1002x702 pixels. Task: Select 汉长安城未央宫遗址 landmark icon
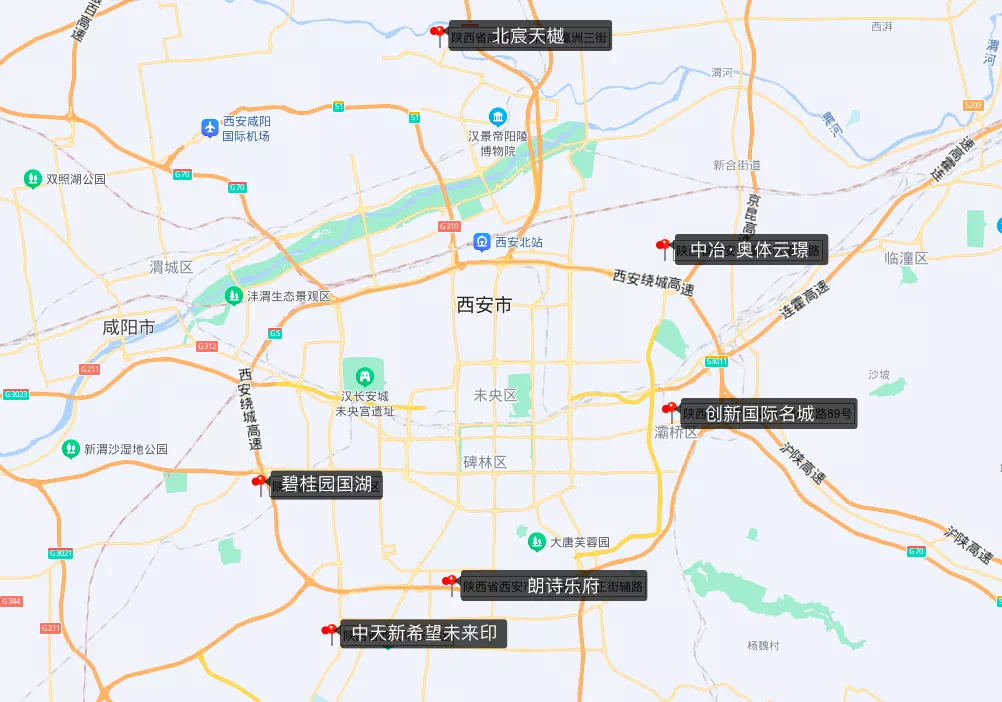click(x=365, y=377)
